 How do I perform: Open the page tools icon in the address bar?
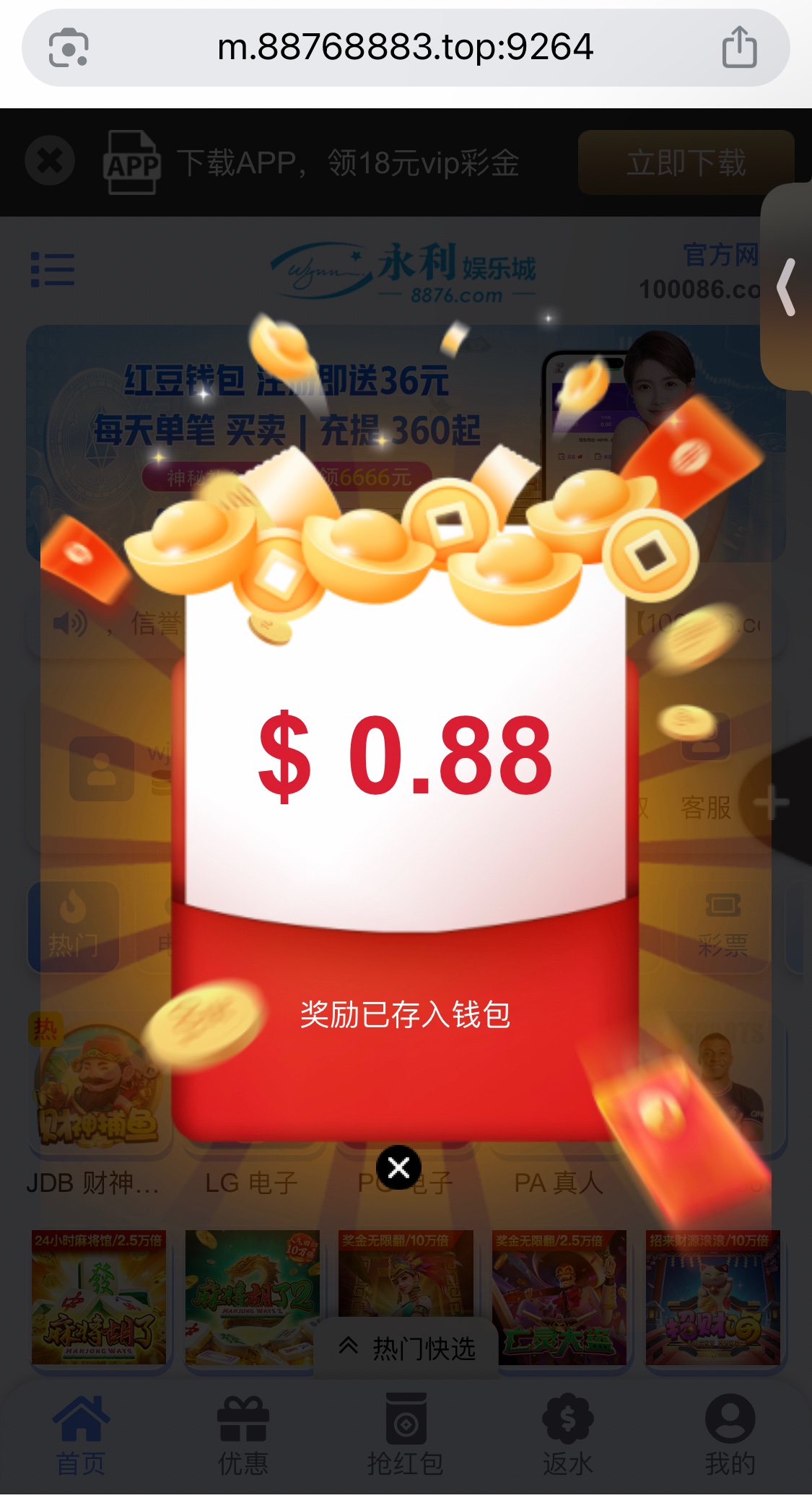pos(69,48)
